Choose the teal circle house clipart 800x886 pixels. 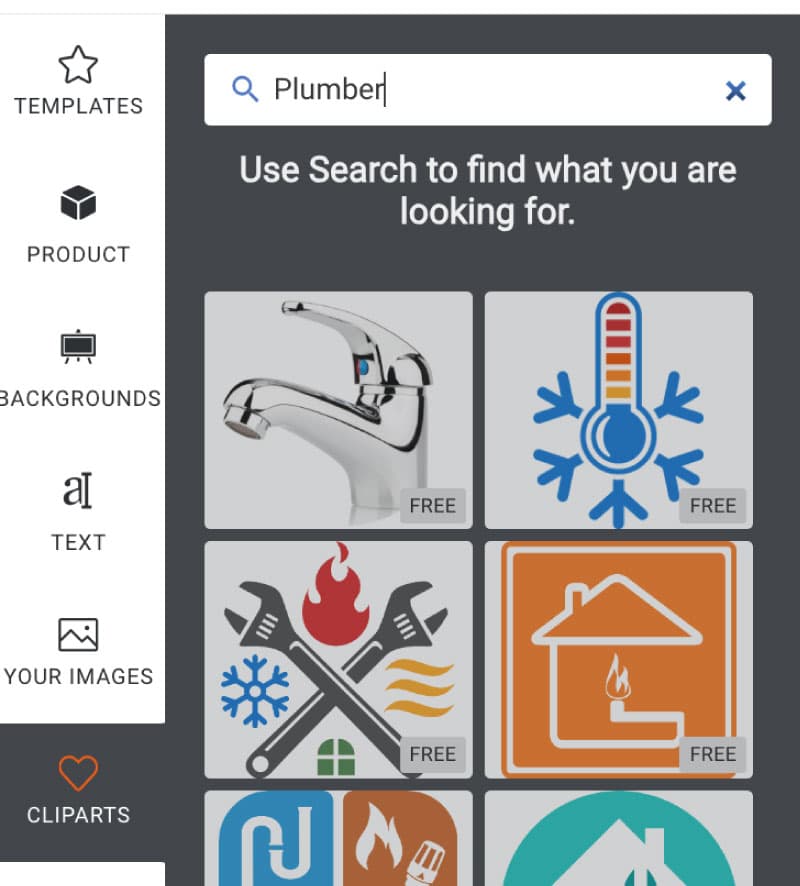[618, 838]
